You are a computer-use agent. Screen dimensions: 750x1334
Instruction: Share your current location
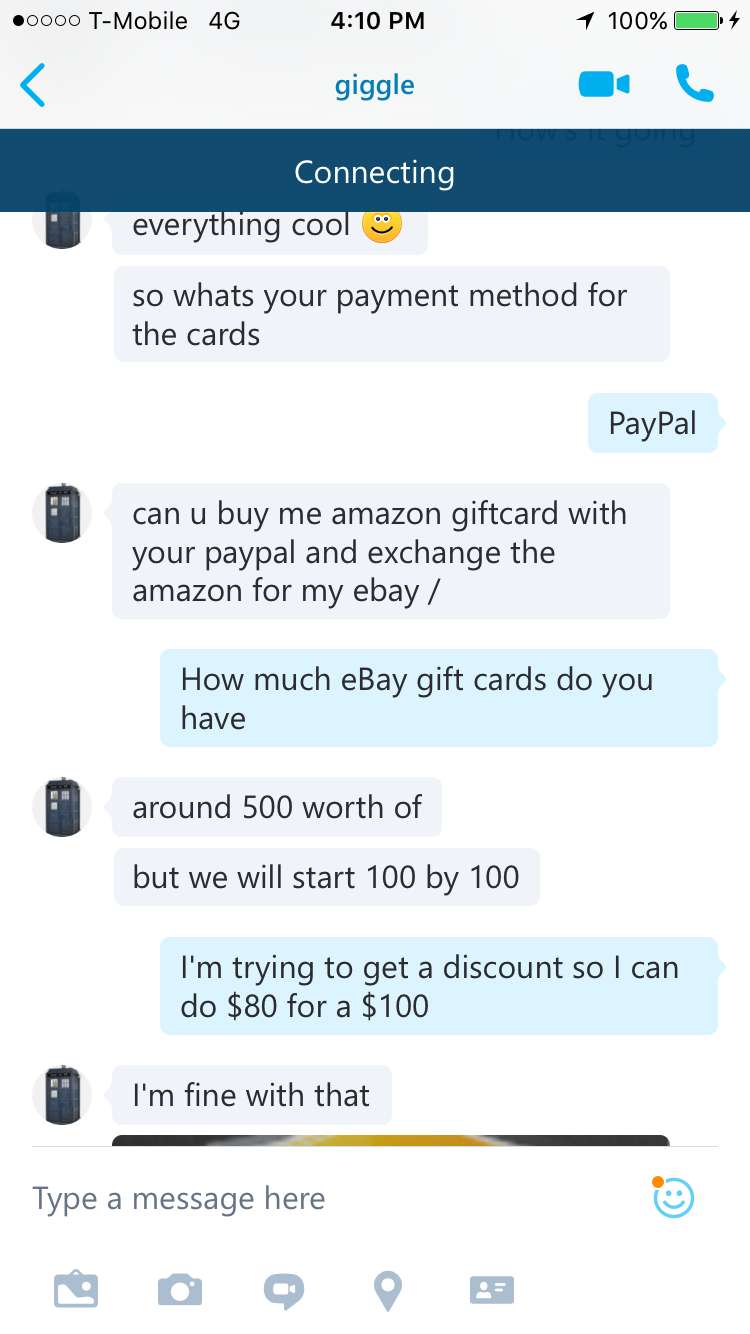387,1290
